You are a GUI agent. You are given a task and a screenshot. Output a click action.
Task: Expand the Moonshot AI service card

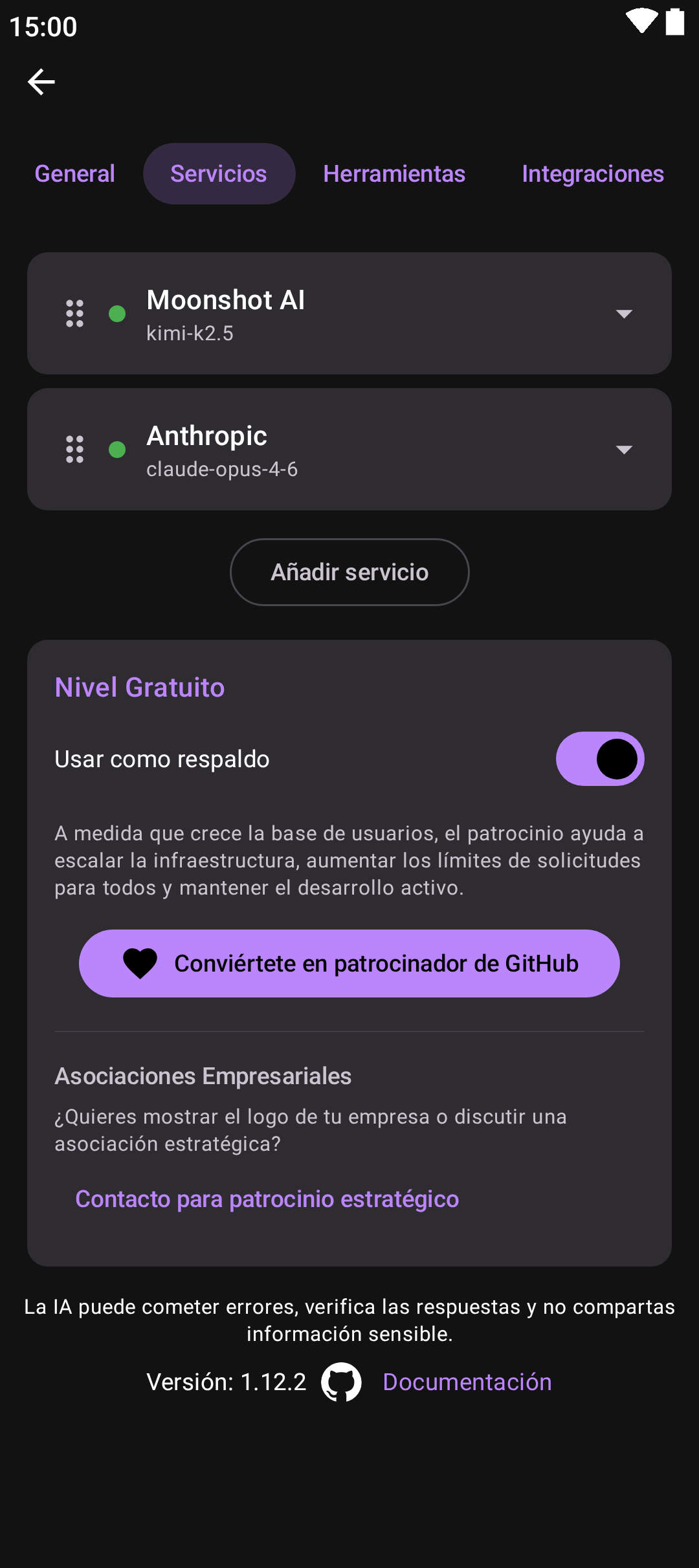[624, 314]
